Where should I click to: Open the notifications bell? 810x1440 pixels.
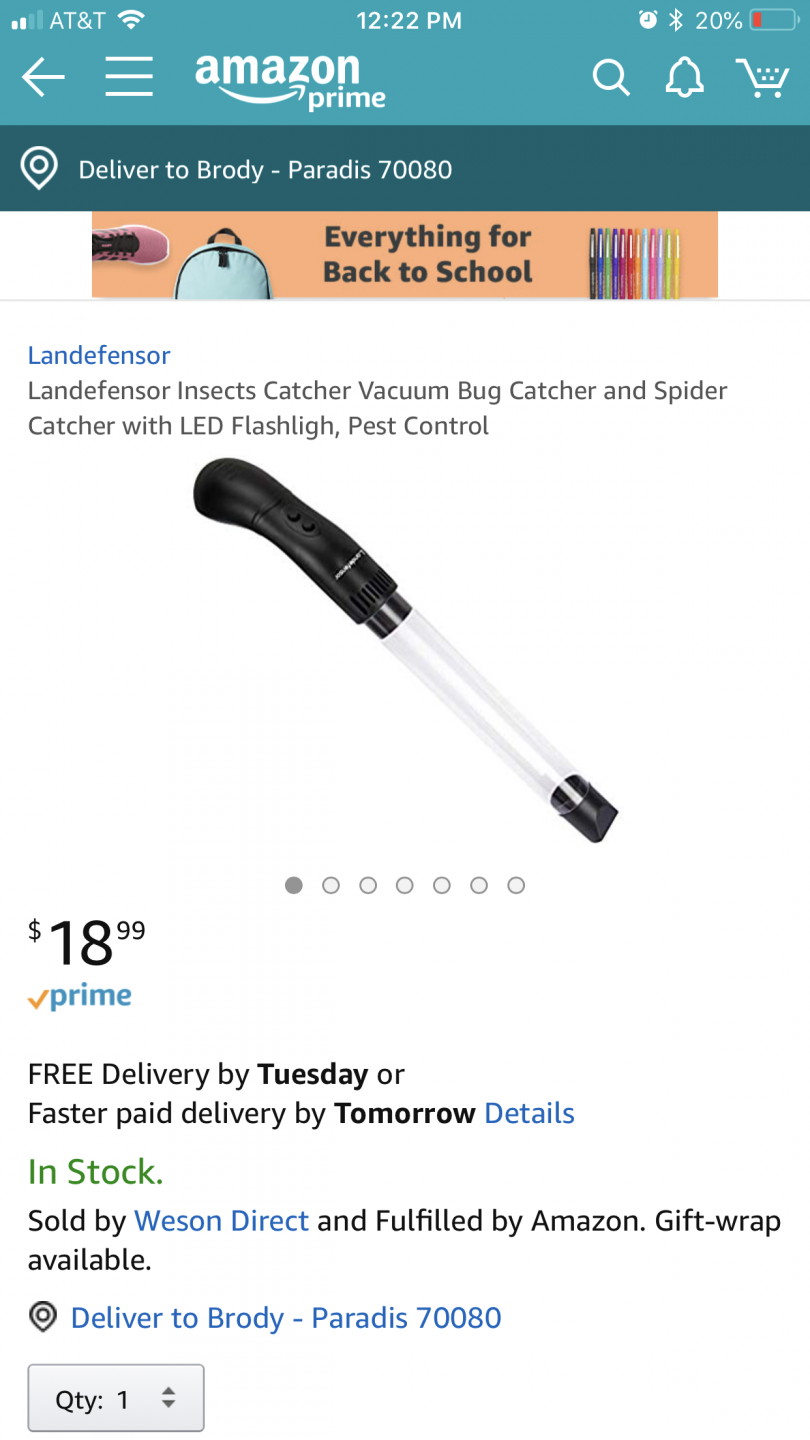685,77
